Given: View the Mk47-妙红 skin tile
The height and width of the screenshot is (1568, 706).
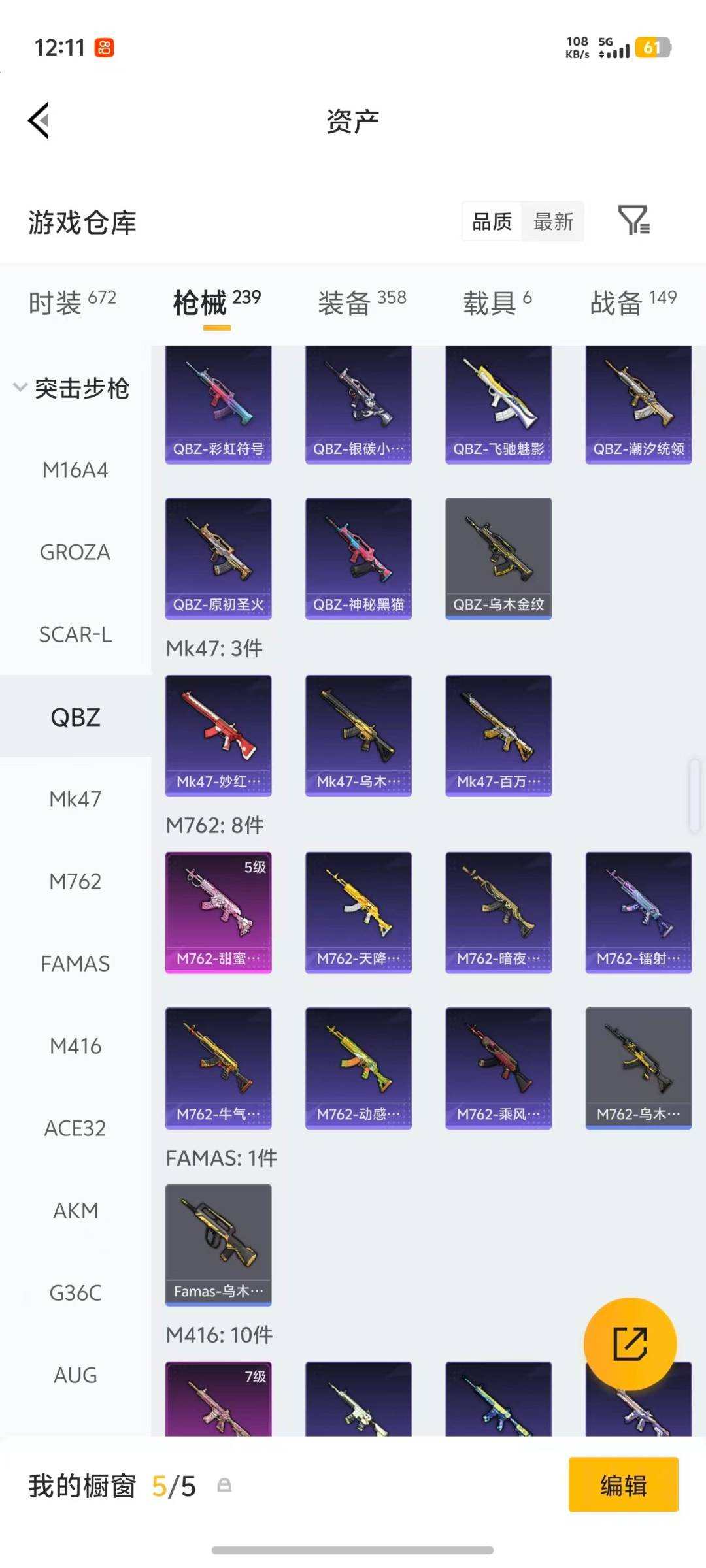Looking at the screenshot, I should pos(218,735).
